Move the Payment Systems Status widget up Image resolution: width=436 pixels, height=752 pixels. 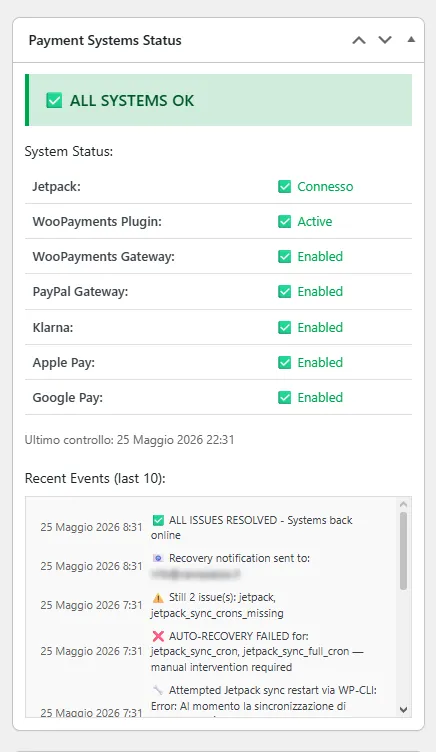pyautogui.click(x=359, y=40)
